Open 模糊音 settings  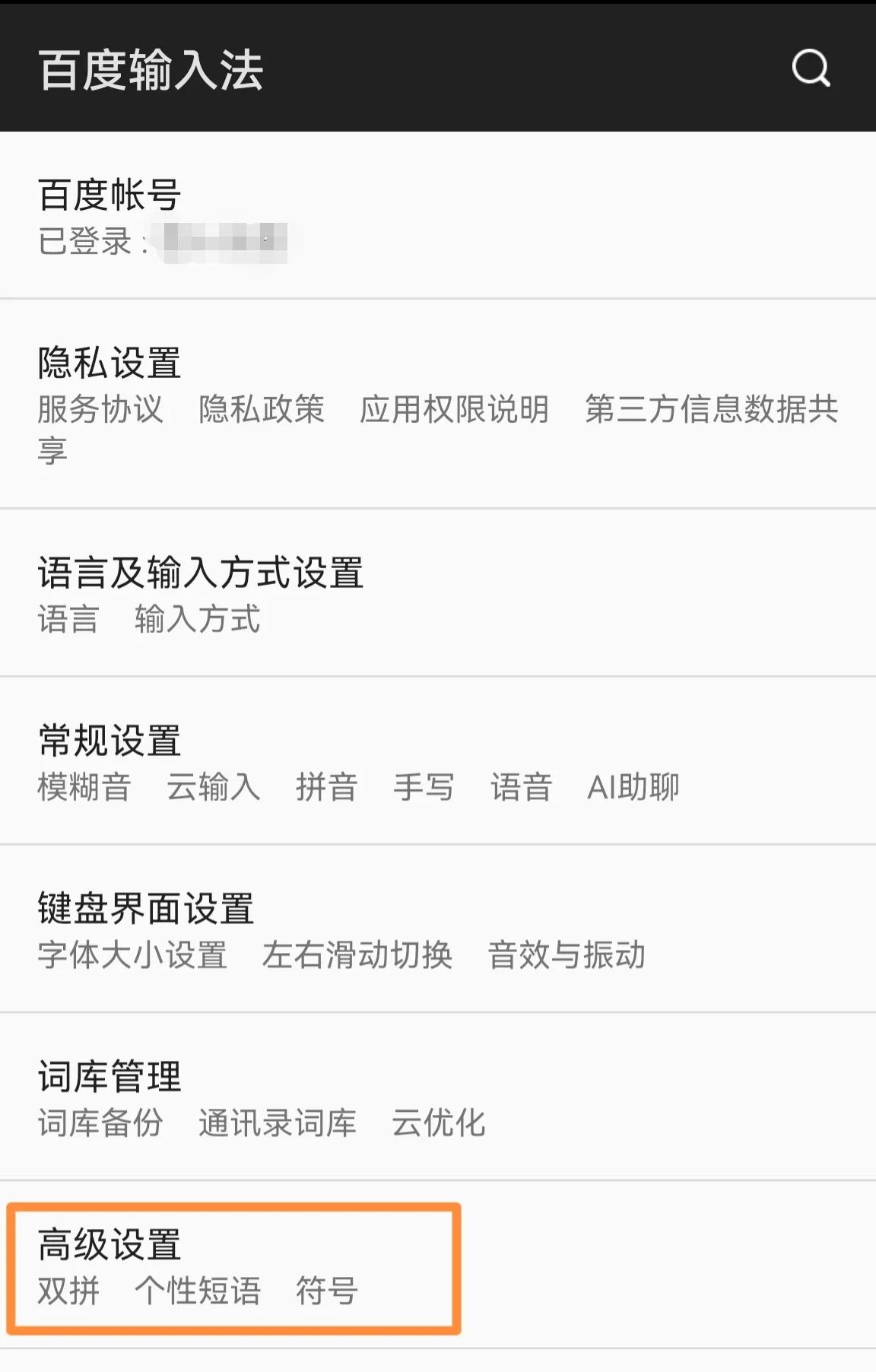coord(84,789)
